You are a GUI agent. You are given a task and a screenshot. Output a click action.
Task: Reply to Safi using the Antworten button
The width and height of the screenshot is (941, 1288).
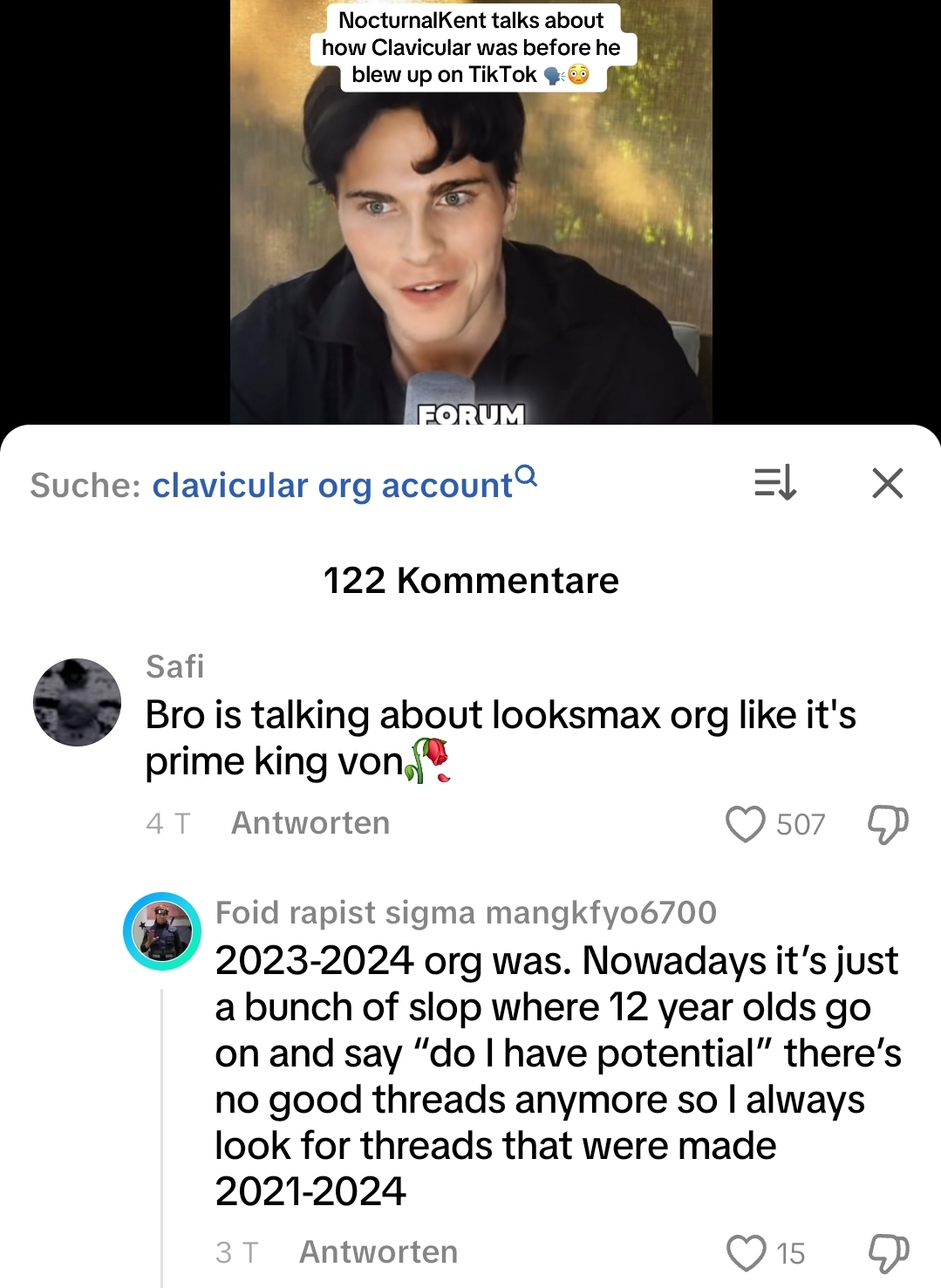[x=310, y=822]
